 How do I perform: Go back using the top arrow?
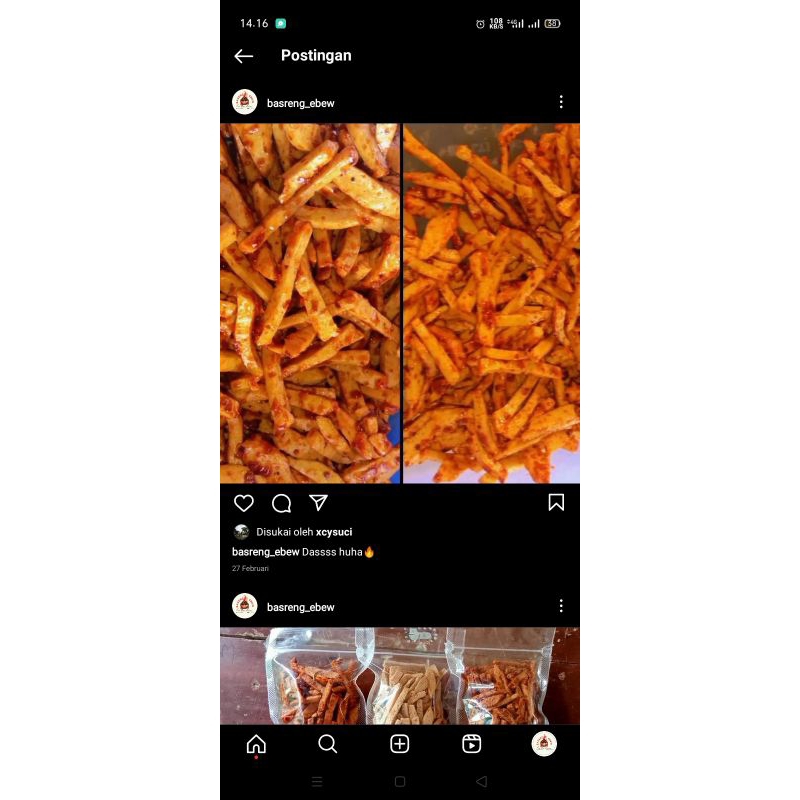point(243,56)
